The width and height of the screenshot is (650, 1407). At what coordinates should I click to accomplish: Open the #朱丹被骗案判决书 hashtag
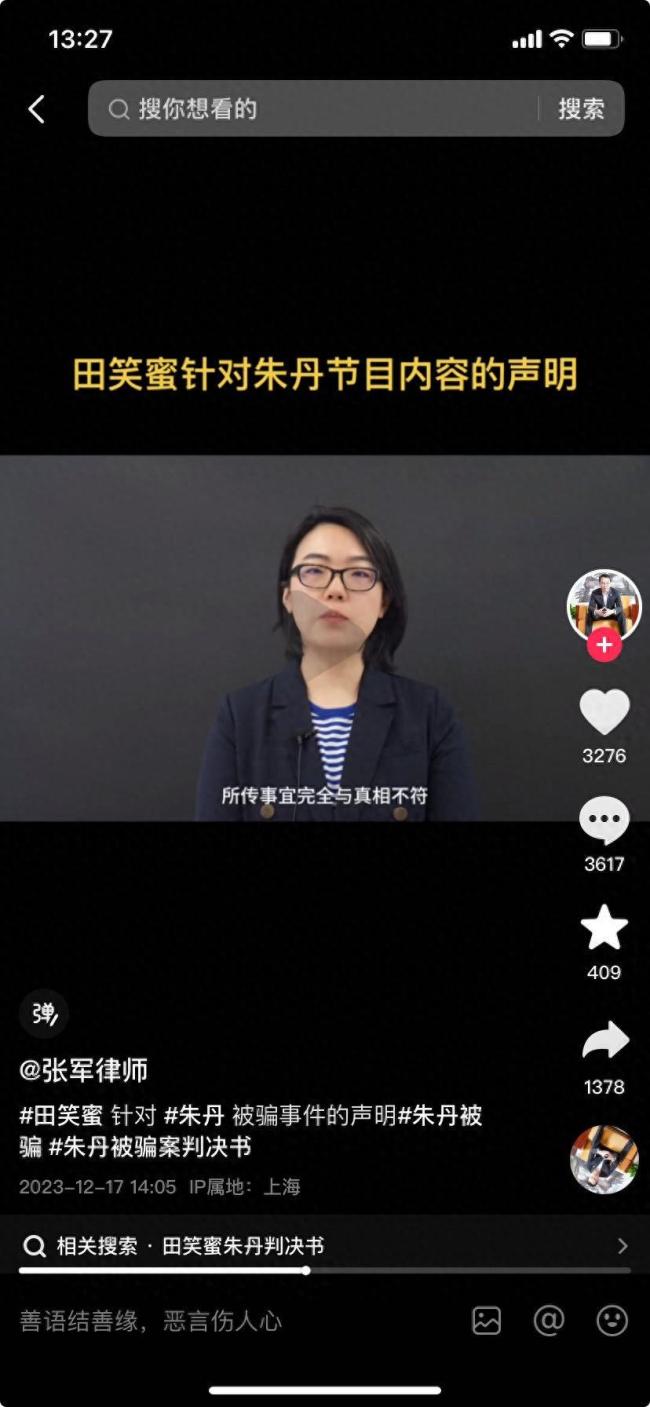coord(150,1147)
